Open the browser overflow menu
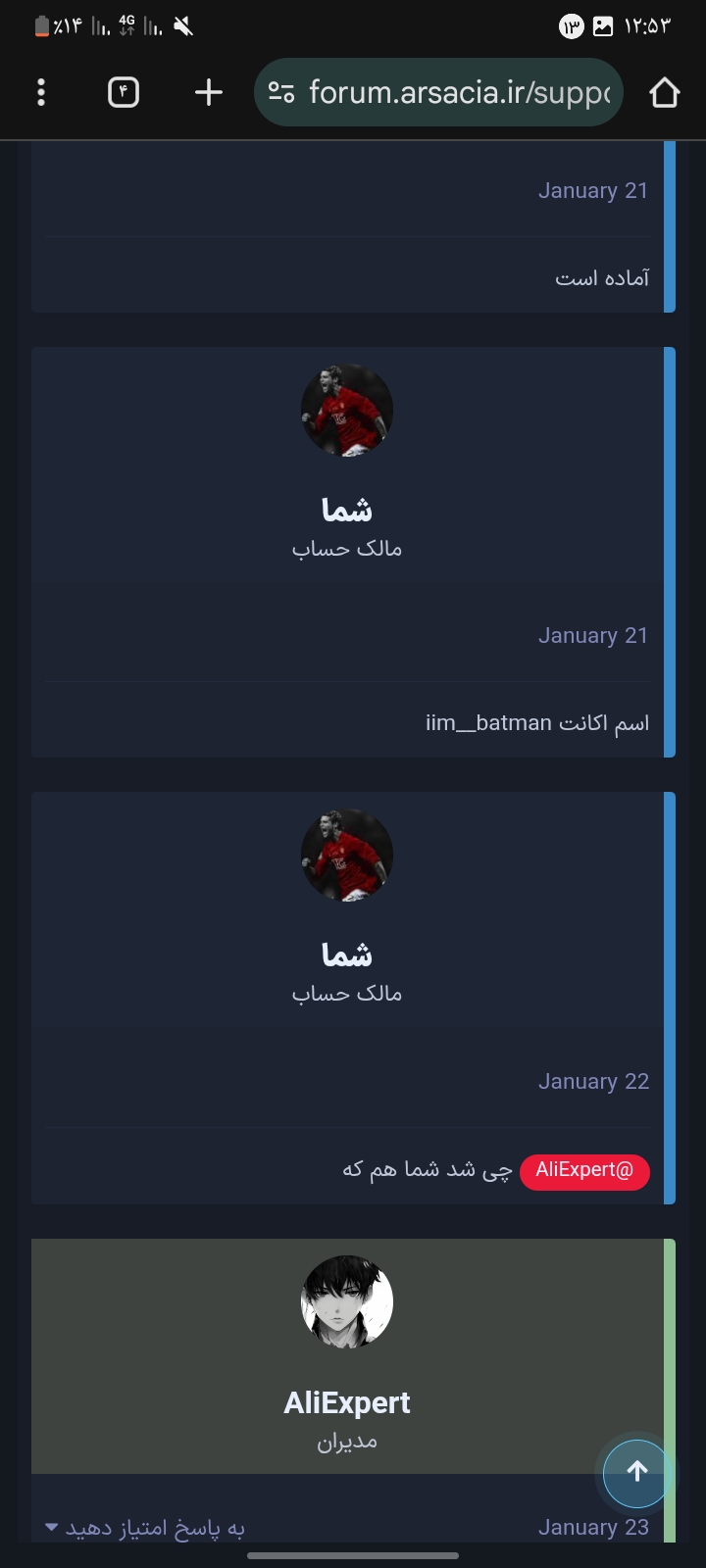The image size is (706, 1568). point(41,93)
